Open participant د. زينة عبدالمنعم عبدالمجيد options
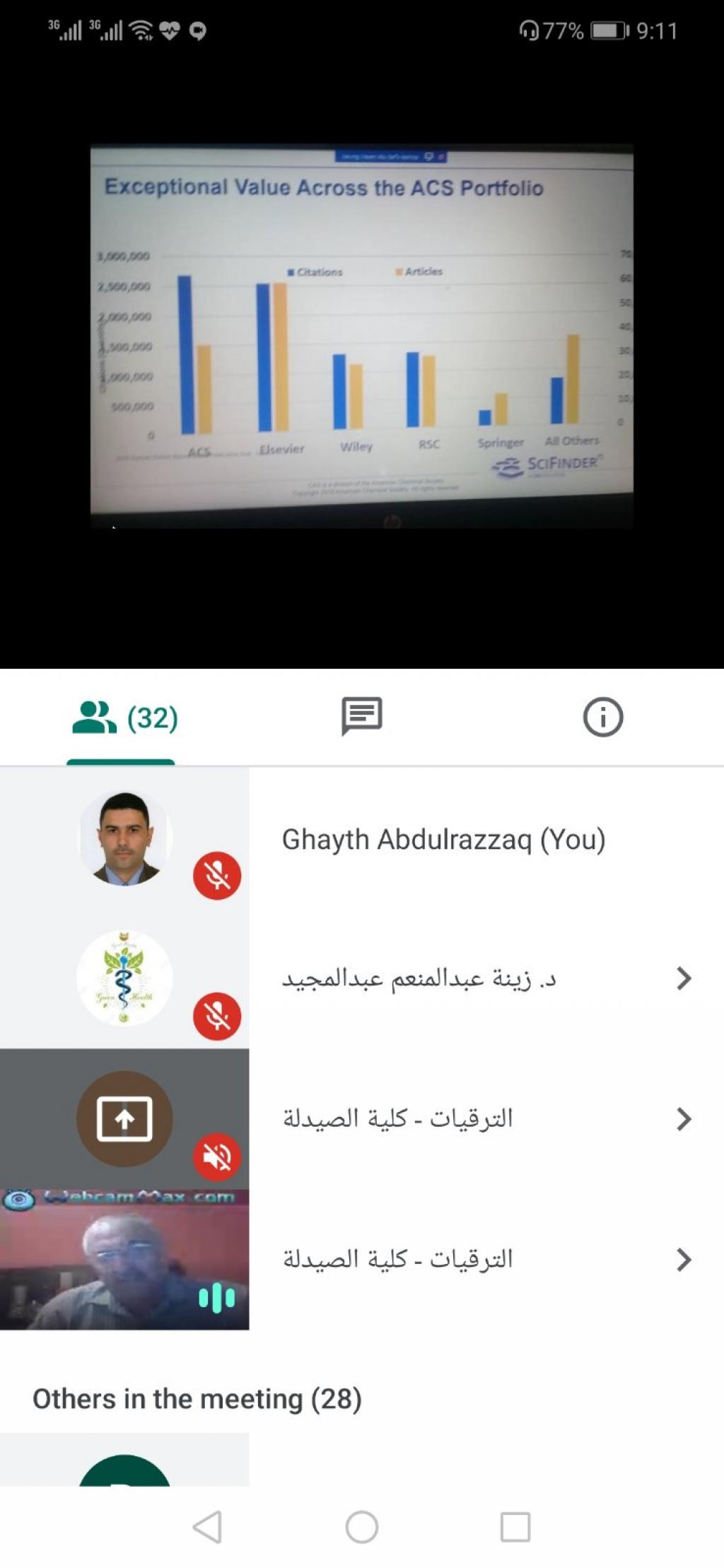The height and width of the screenshot is (1568, 724). 683,978
